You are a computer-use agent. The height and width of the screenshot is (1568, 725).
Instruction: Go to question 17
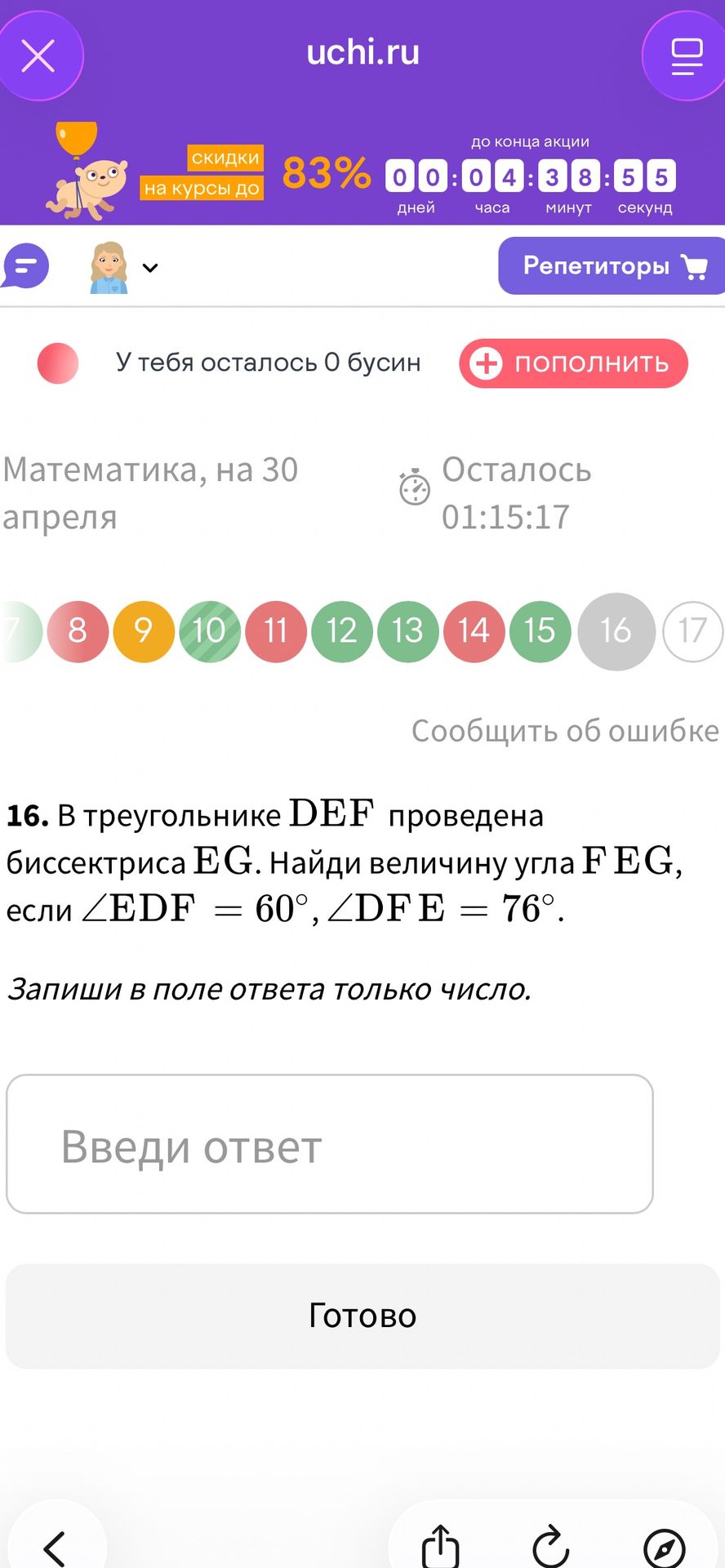click(x=692, y=631)
